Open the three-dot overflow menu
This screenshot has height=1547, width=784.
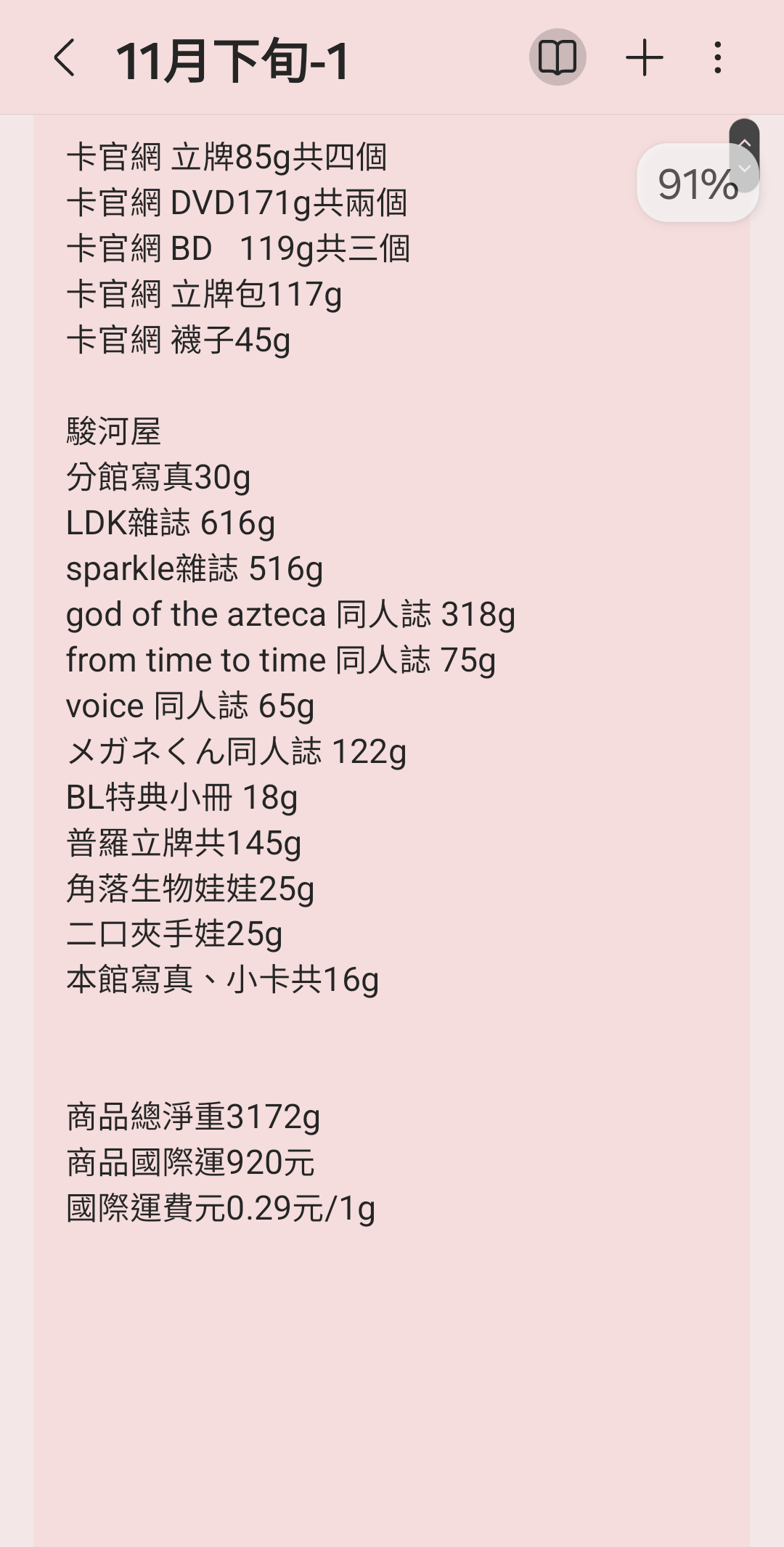tap(717, 58)
